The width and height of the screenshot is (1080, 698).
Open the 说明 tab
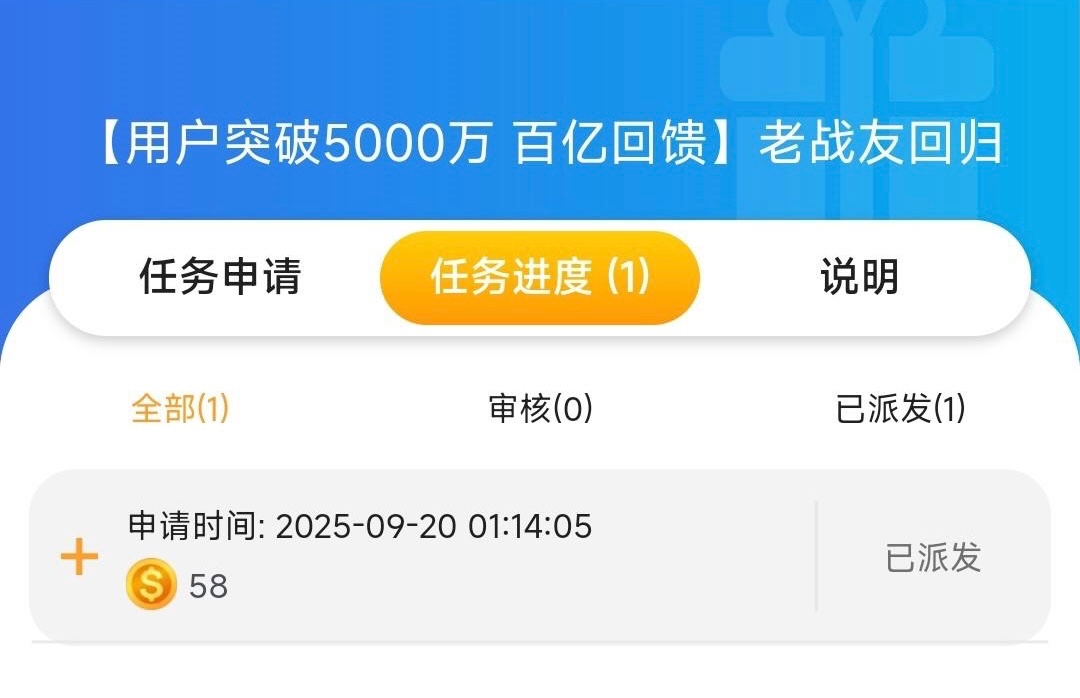coord(859,277)
